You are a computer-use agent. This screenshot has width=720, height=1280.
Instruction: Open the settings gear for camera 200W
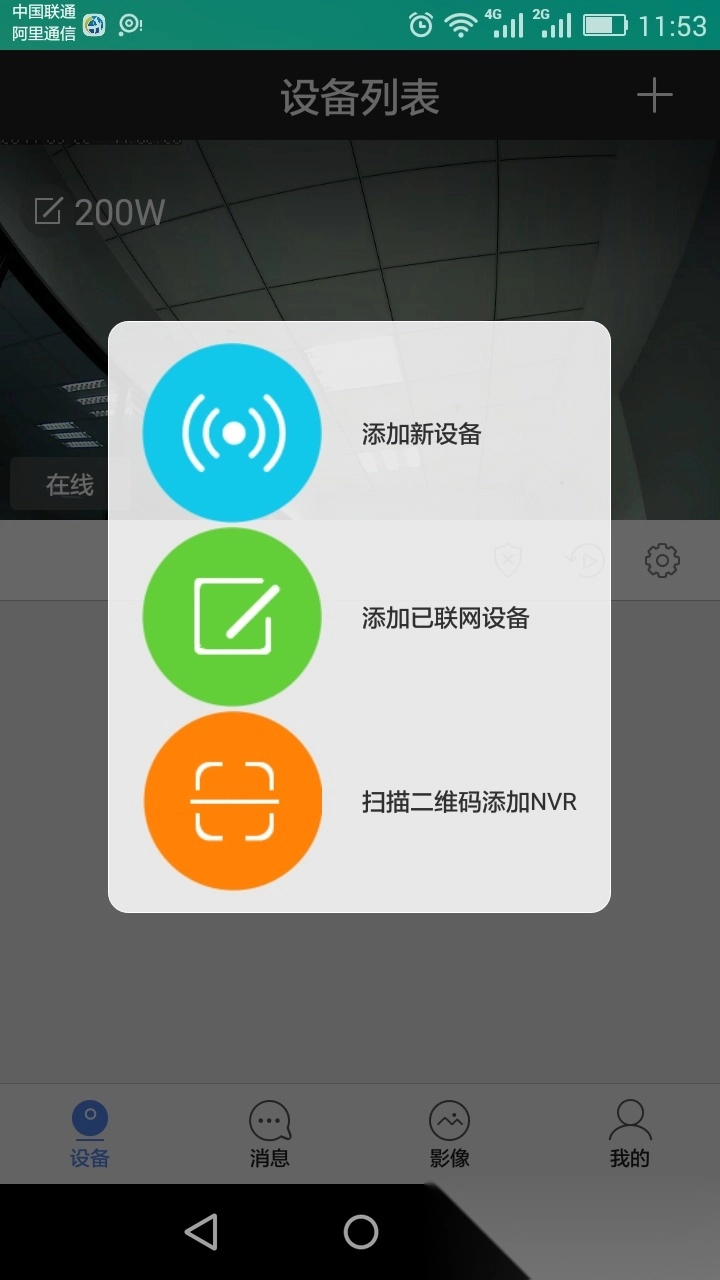(x=660, y=561)
